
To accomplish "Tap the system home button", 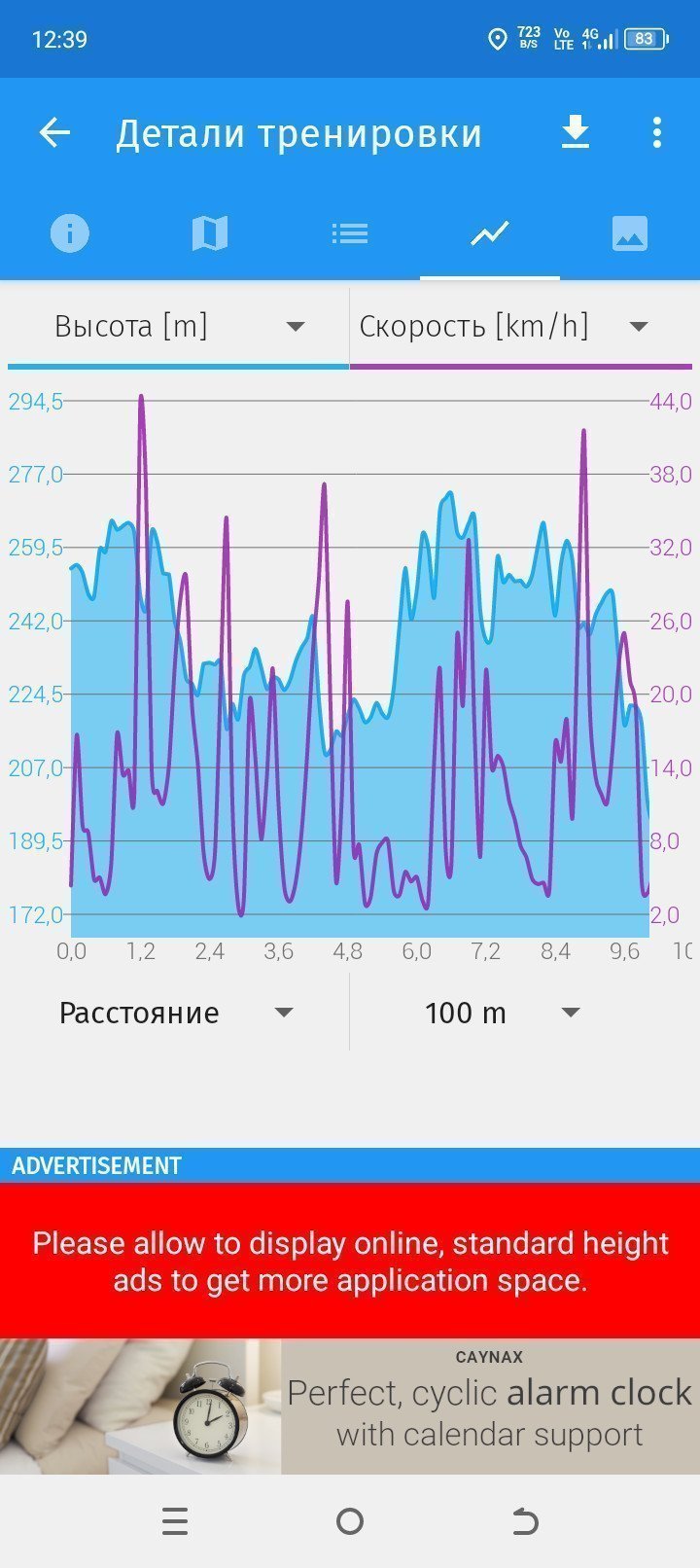I will (350, 1521).
